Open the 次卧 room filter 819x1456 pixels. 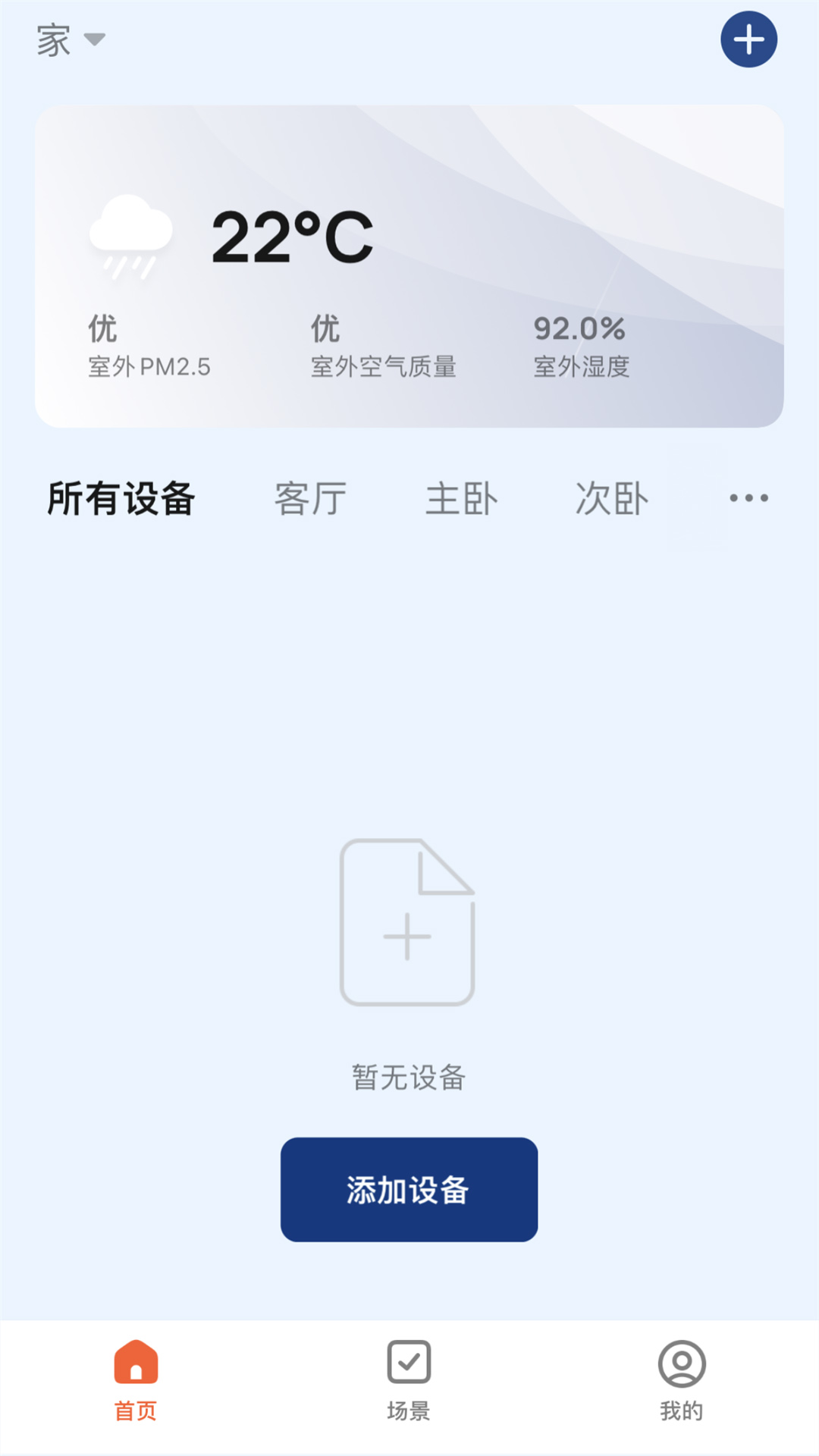(x=612, y=498)
